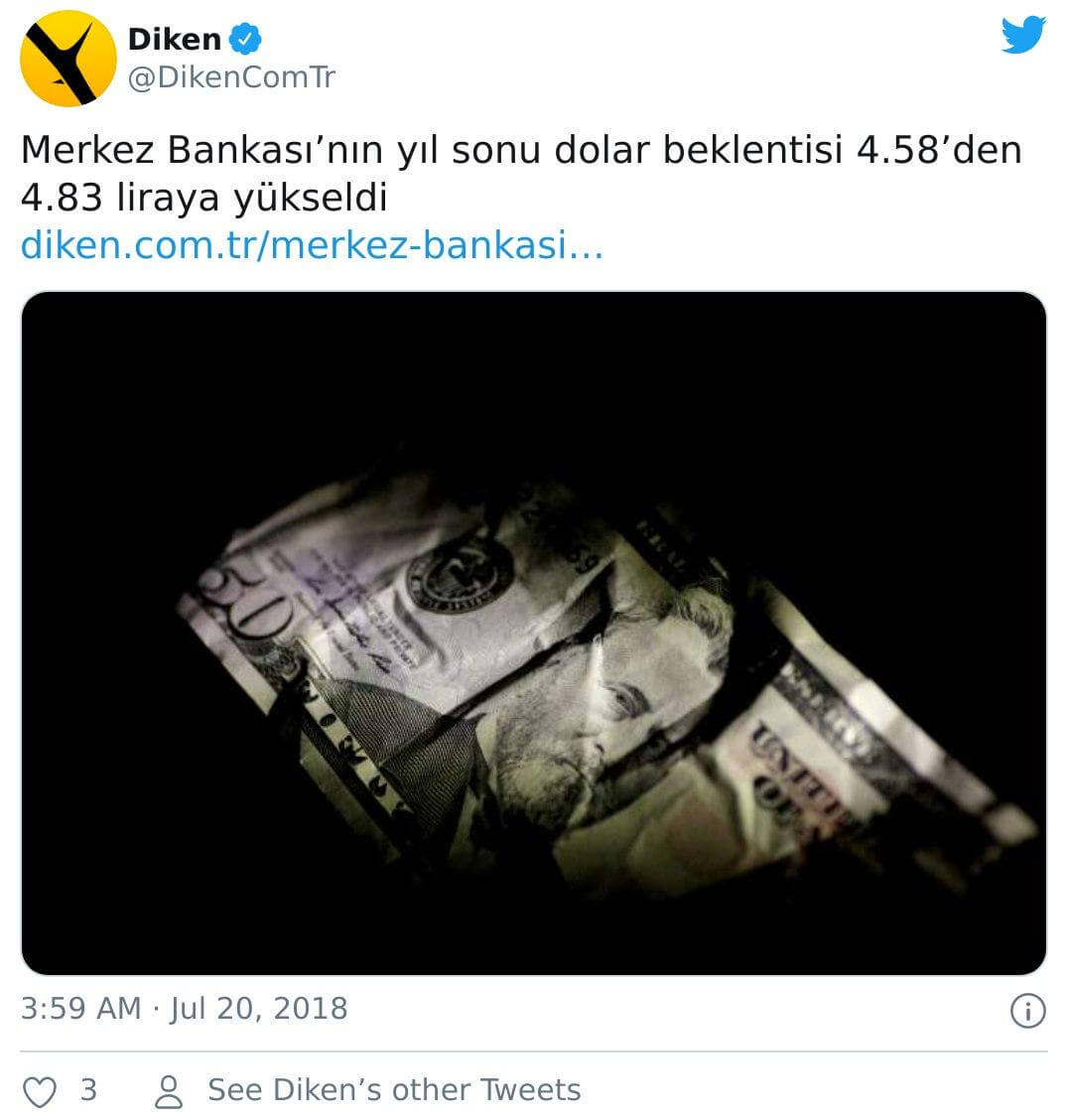Open the dollar bill photo
1068x1120 pixels.
pyautogui.click(x=534, y=632)
